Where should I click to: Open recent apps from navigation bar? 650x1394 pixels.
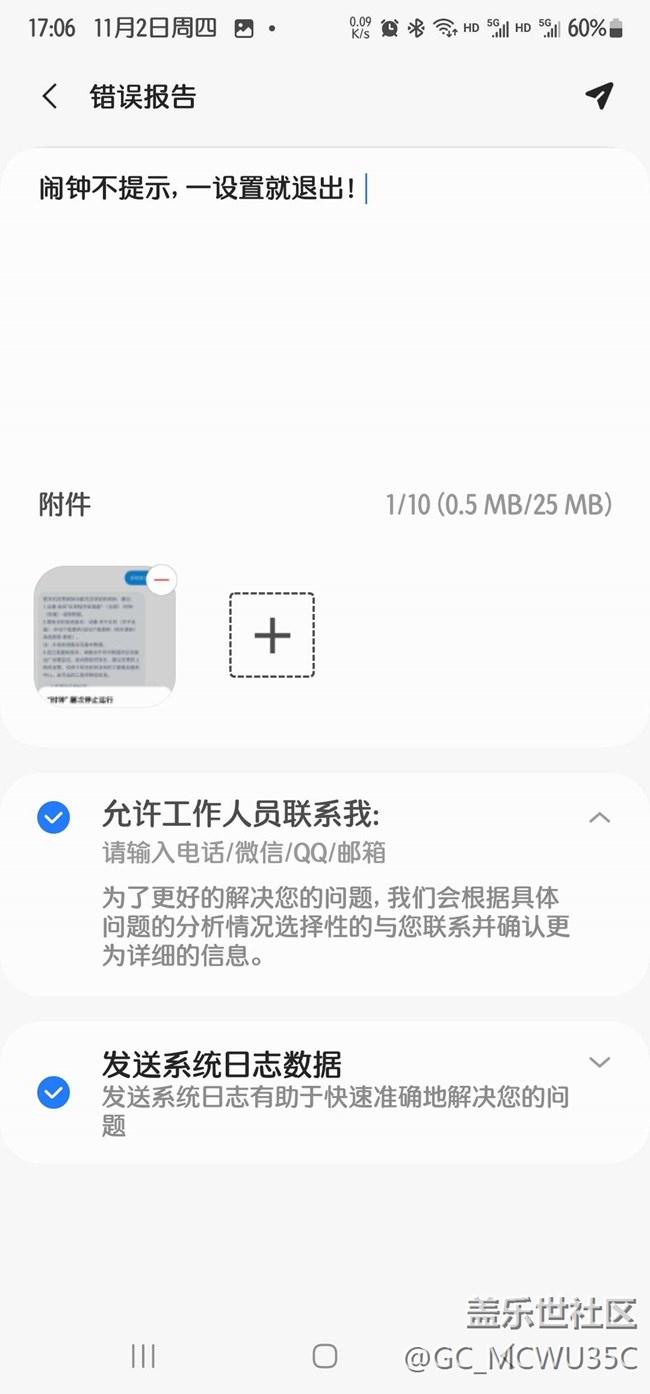point(143,1356)
